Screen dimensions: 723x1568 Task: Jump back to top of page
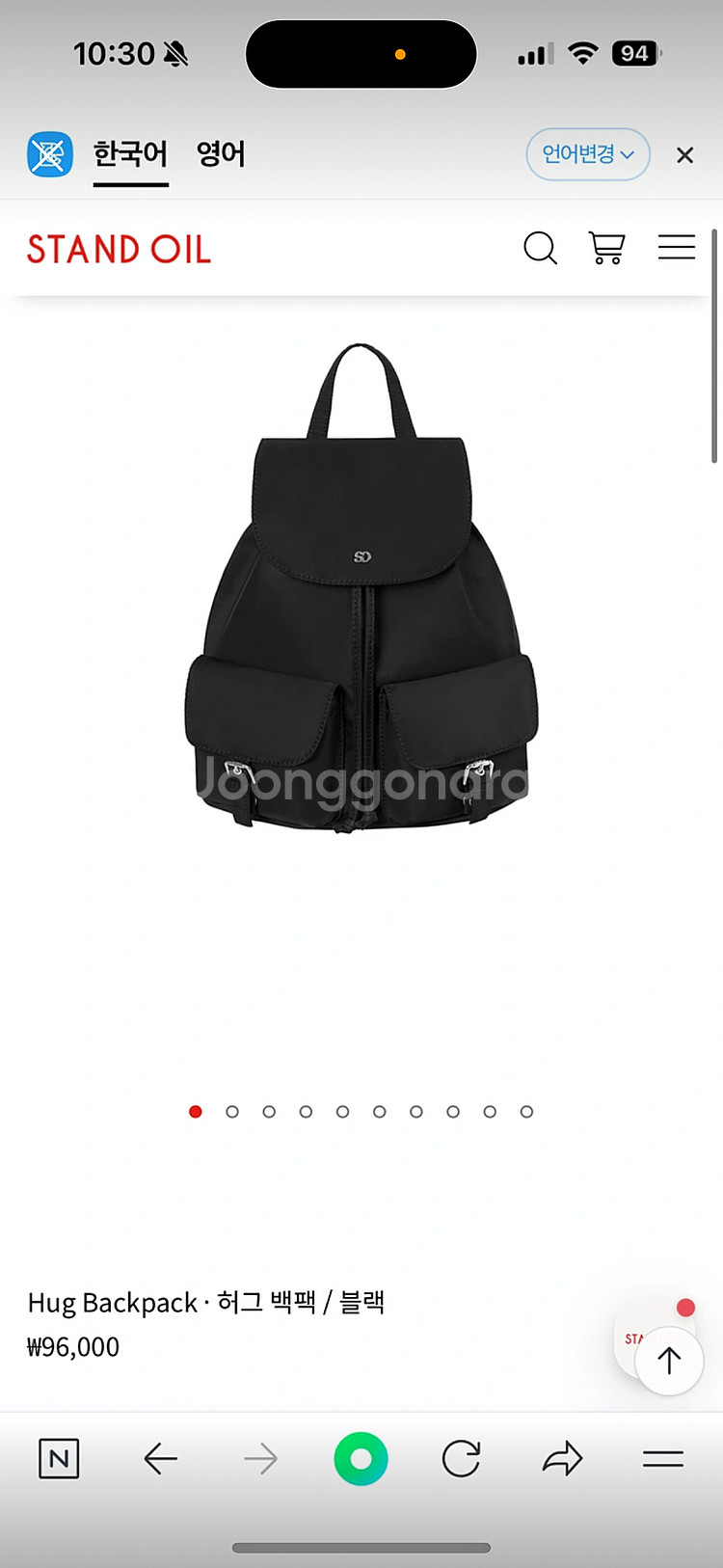pyautogui.click(x=669, y=1361)
